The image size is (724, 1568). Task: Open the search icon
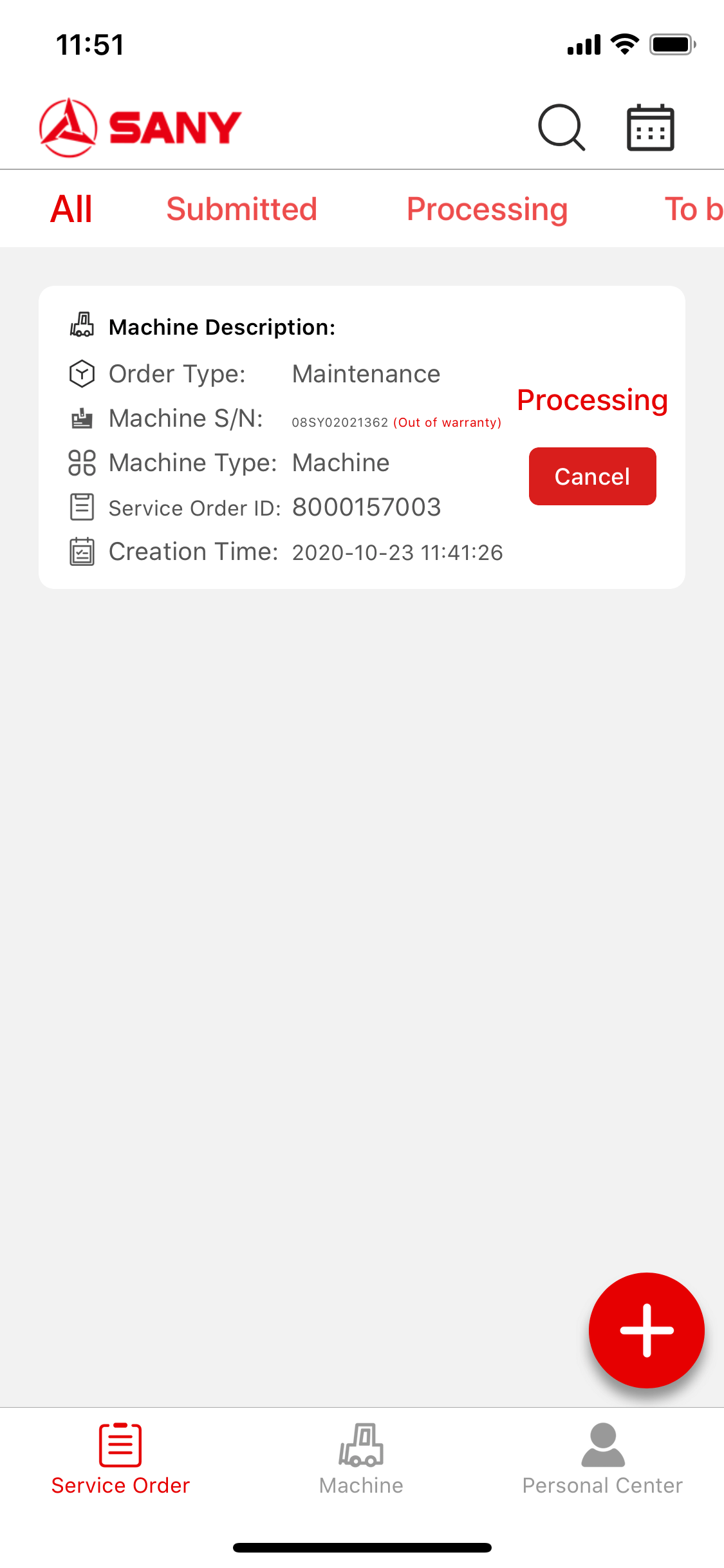(561, 127)
